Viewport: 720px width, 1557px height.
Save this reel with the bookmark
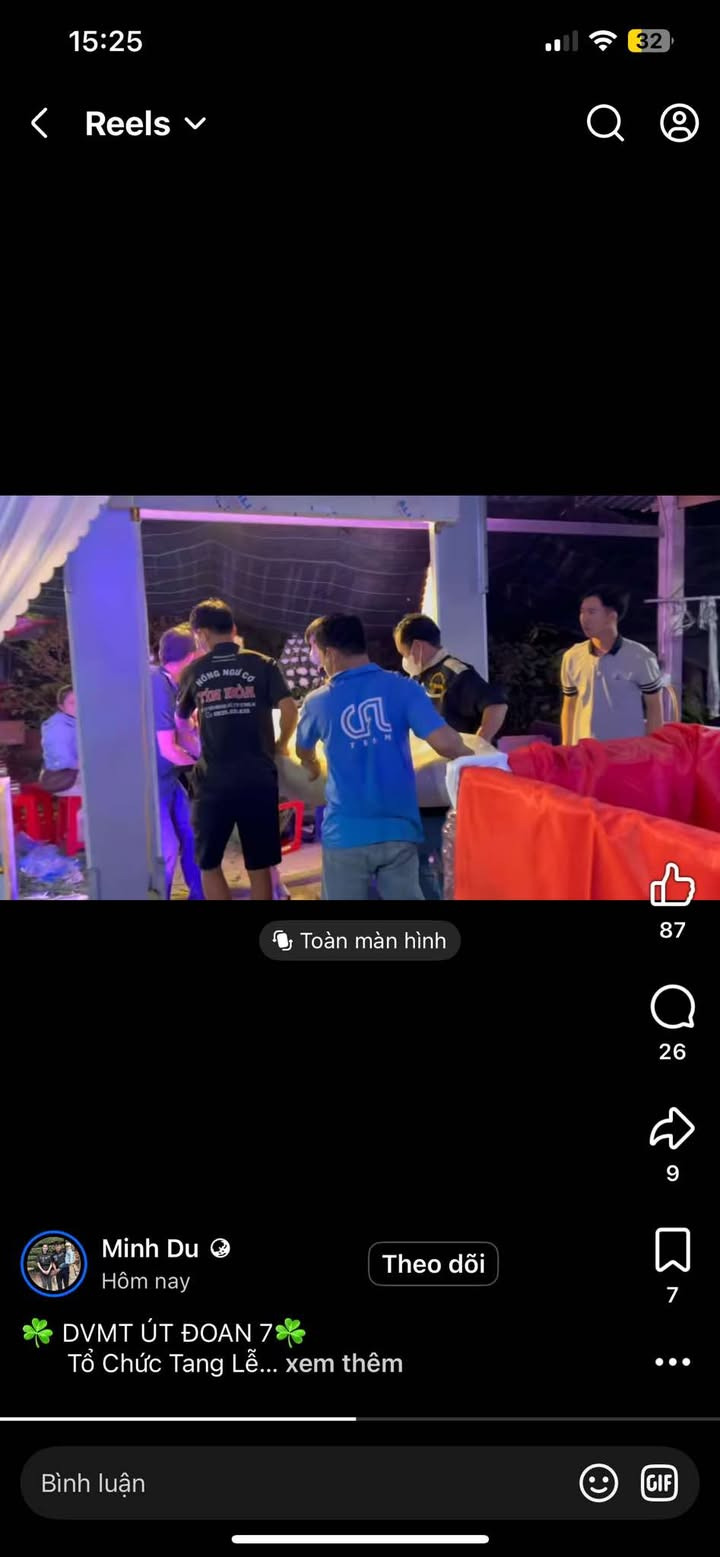click(x=672, y=1251)
